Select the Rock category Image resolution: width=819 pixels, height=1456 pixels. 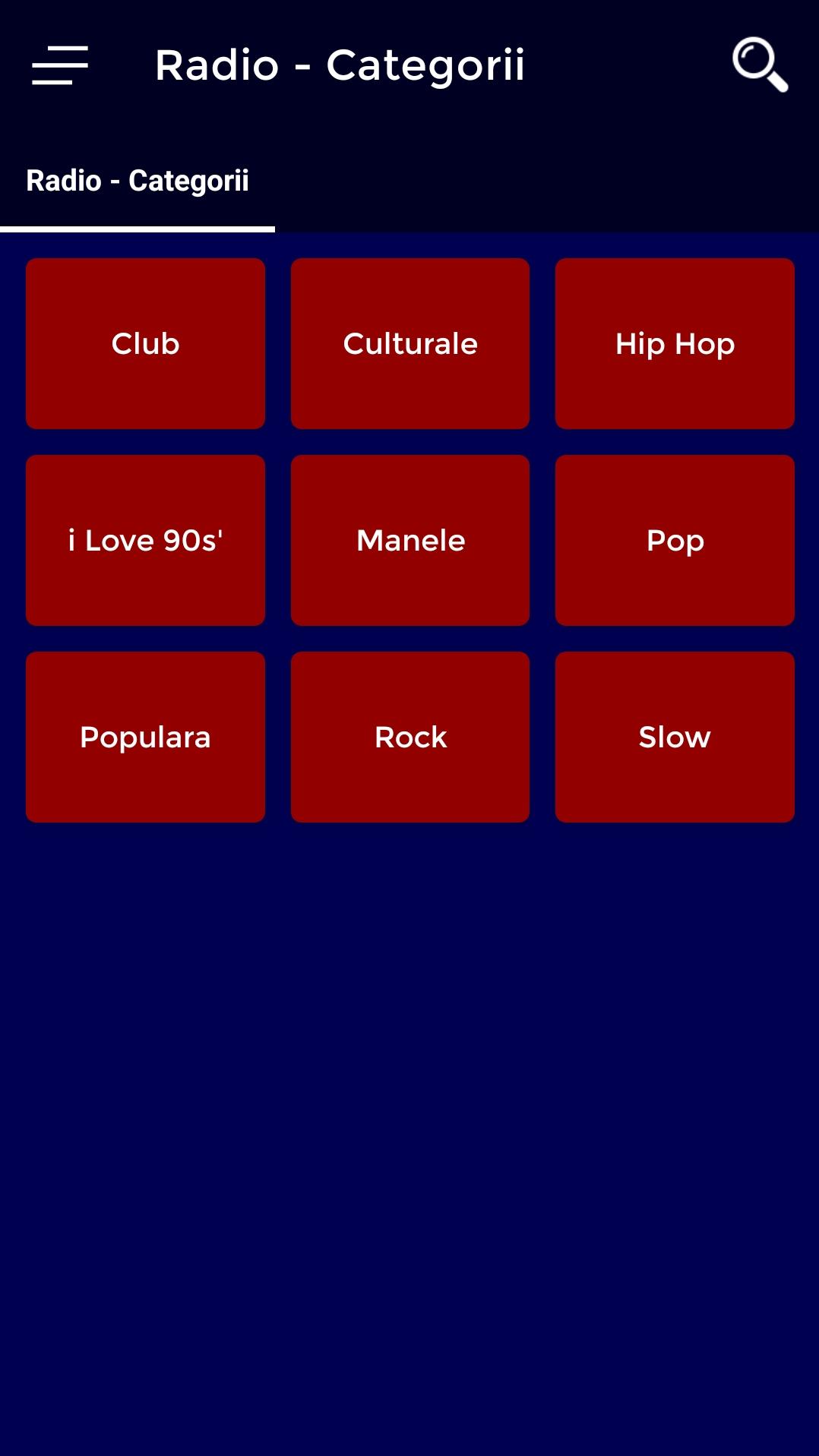410,737
